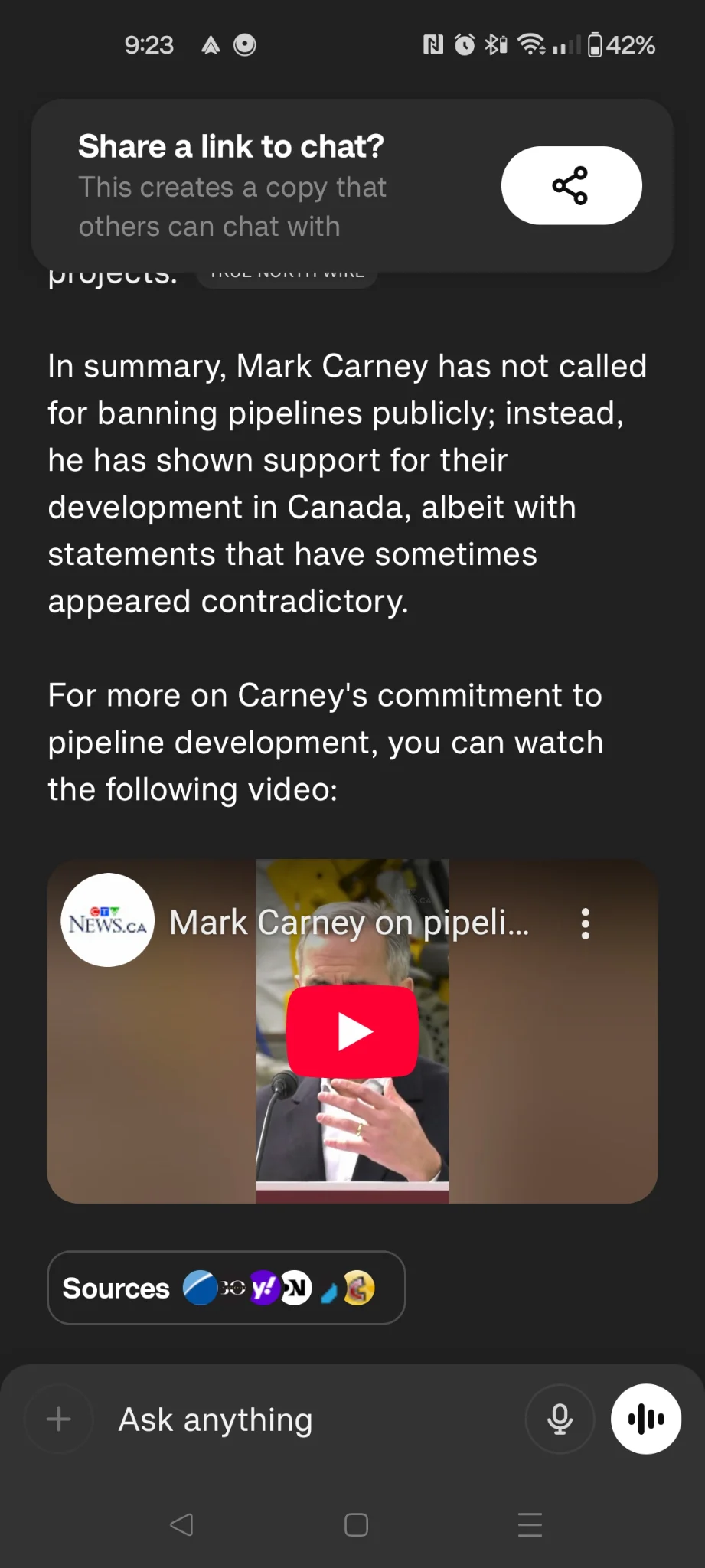Start voice dictation with the microphone
Screen dimensions: 705x1568
click(560, 1419)
